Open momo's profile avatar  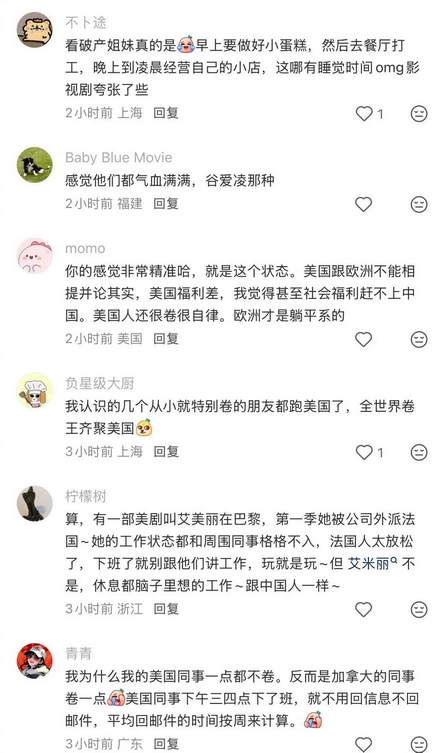[x=35, y=255]
